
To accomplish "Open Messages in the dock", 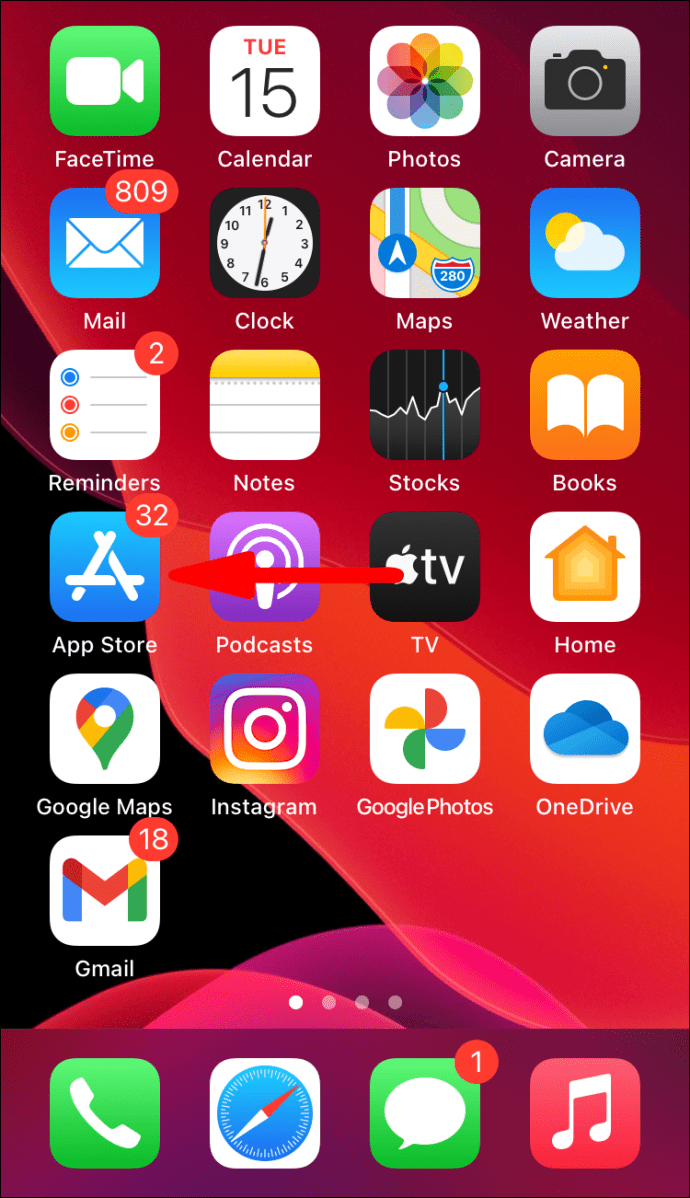I will pyautogui.click(x=425, y=1113).
